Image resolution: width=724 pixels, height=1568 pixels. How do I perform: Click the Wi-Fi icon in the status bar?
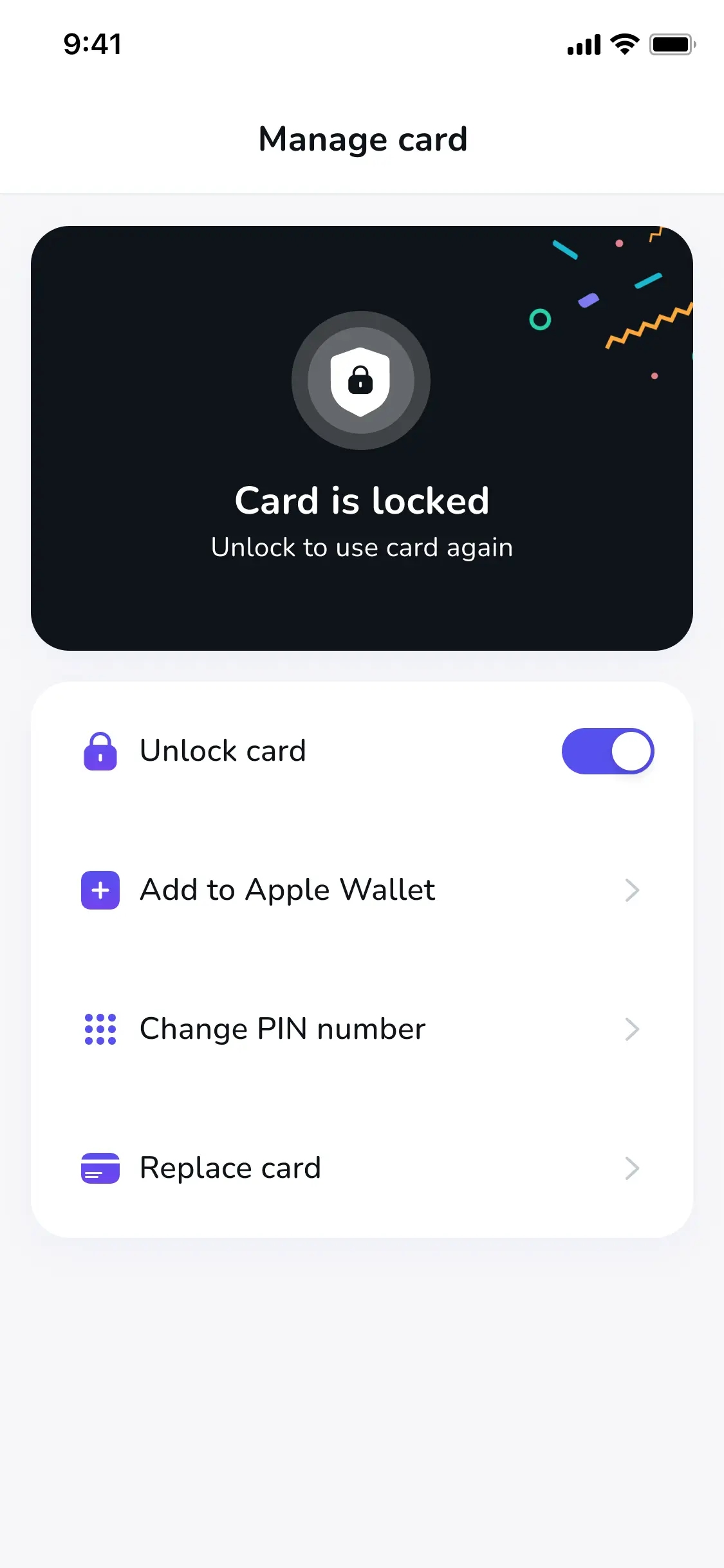[x=622, y=44]
